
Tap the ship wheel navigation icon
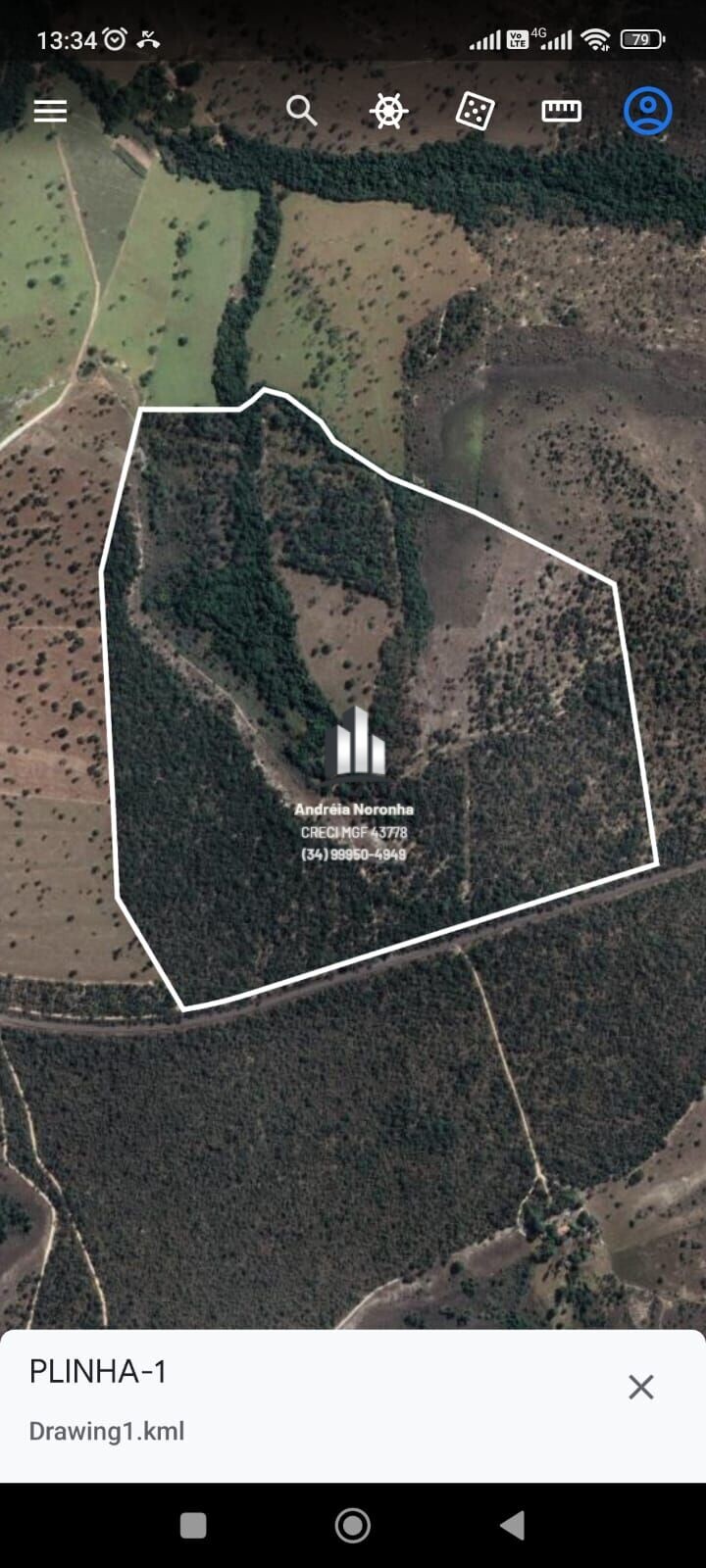[x=388, y=111]
